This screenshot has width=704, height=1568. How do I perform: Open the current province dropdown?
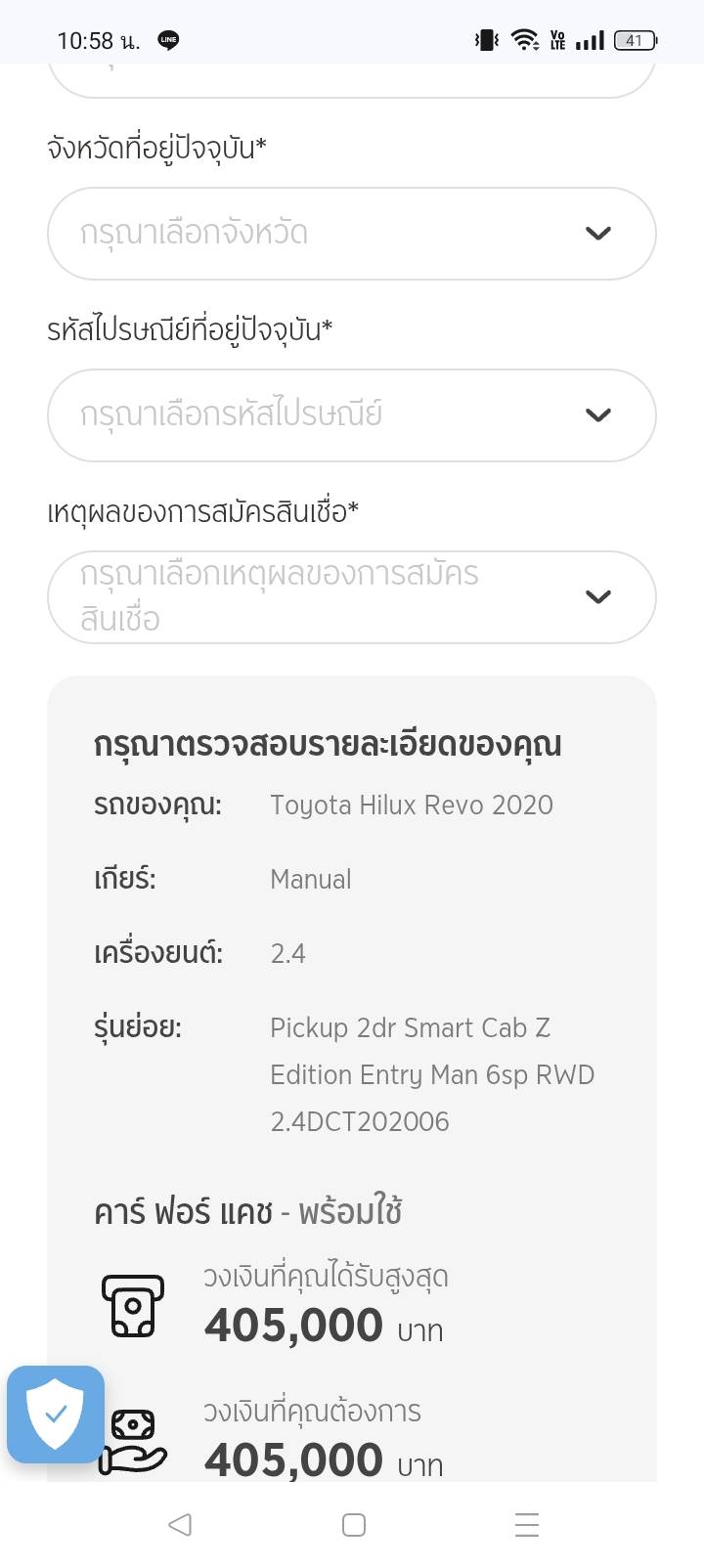tap(351, 234)
